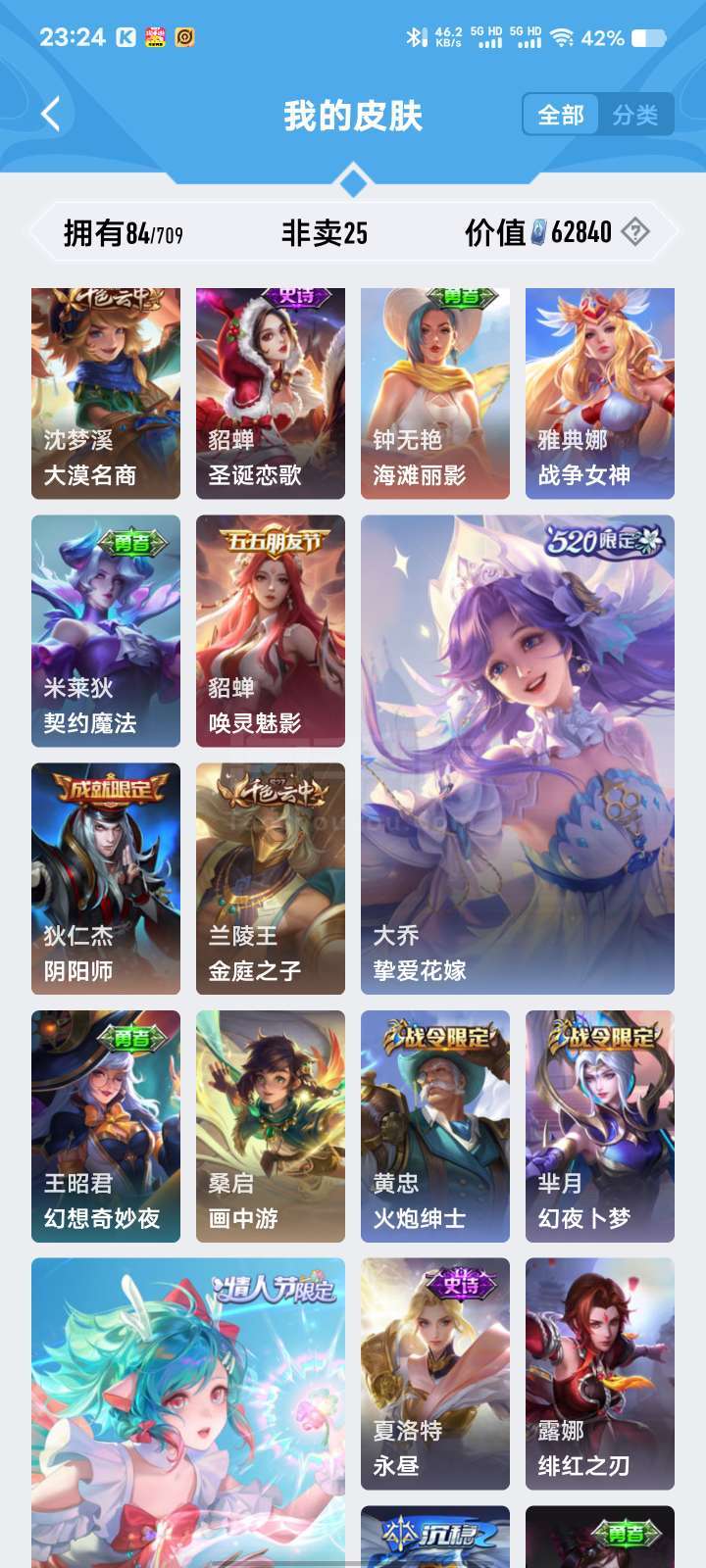Switch to the 全部 tab
This screenshot has width=706, height=1568.
(x=561, y=115)
